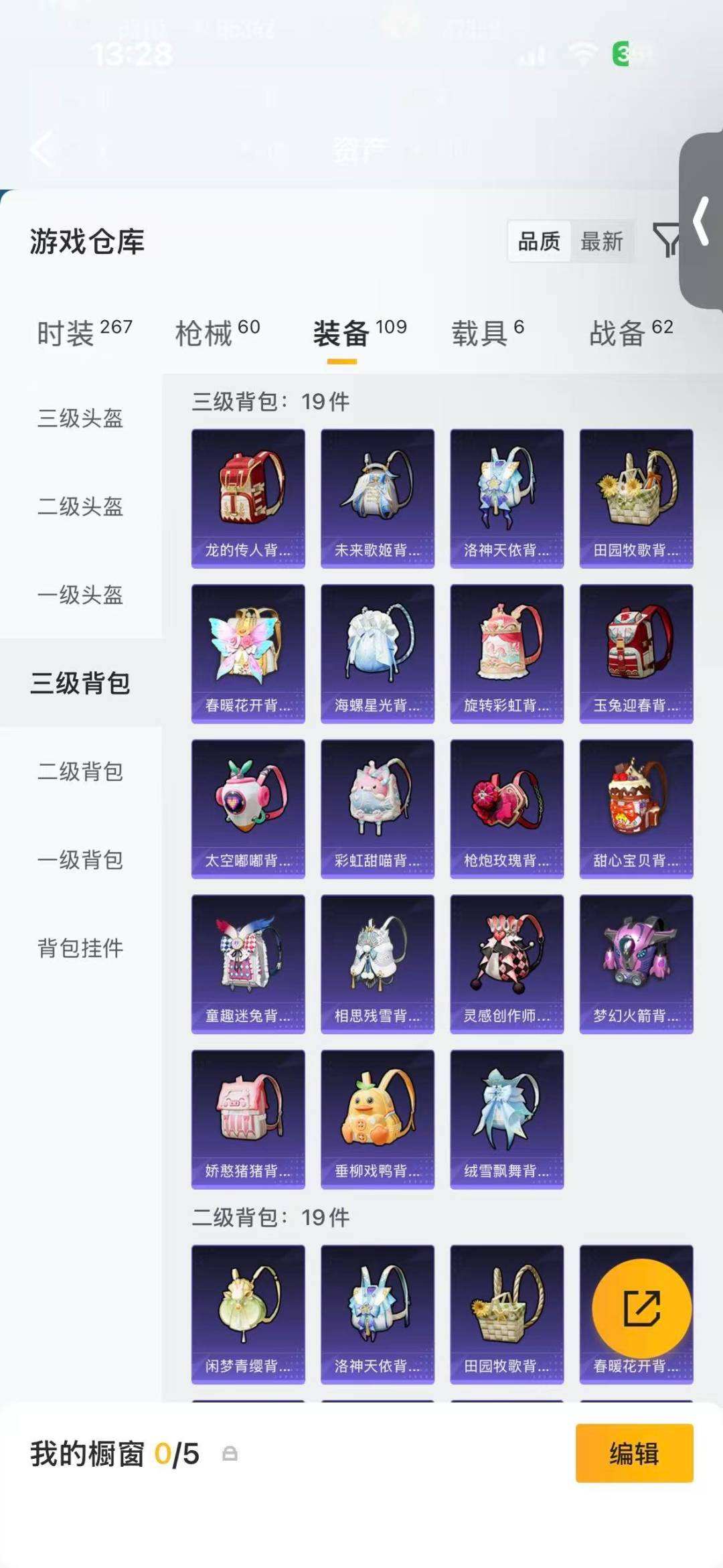Sort warehouse by 品质

click(539, 241)
